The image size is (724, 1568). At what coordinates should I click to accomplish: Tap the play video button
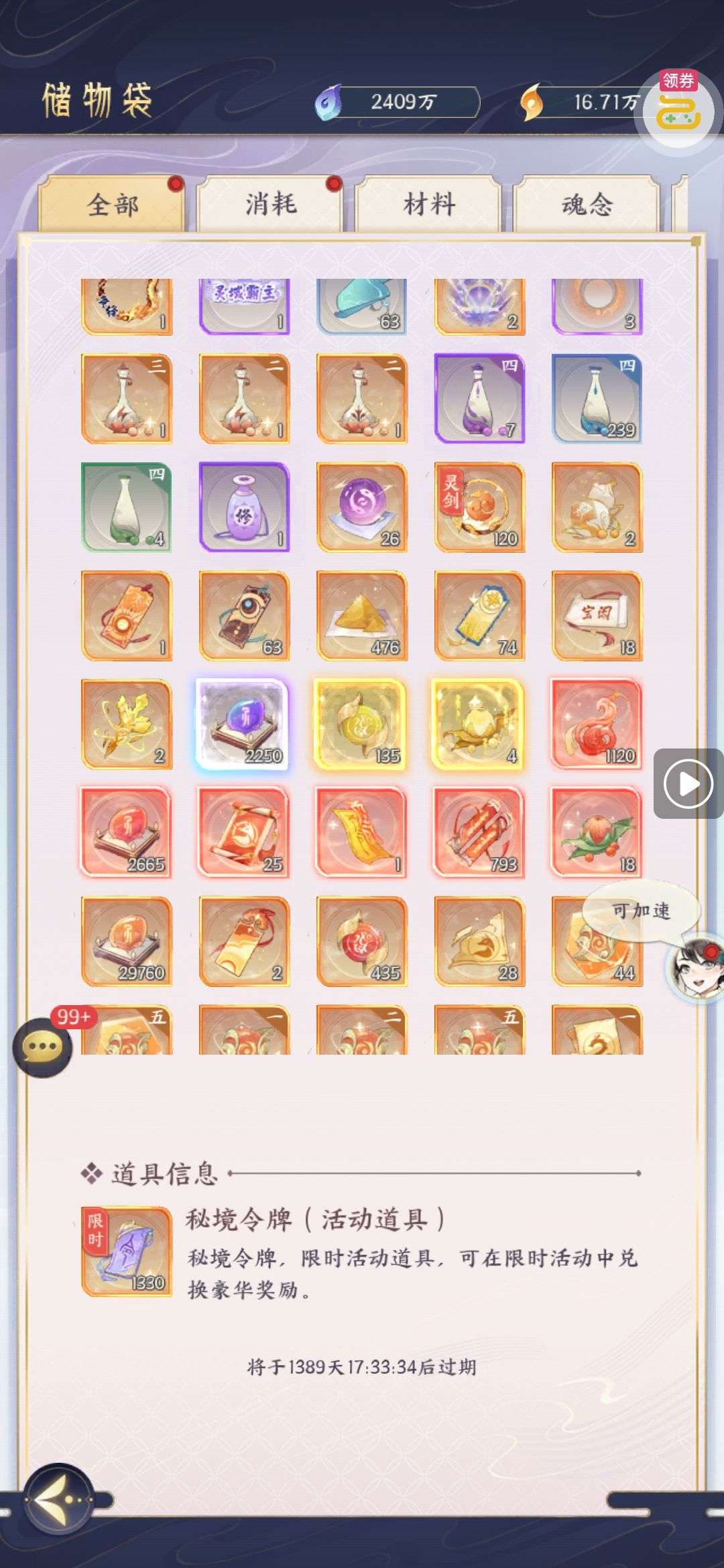tap(688, 783)
